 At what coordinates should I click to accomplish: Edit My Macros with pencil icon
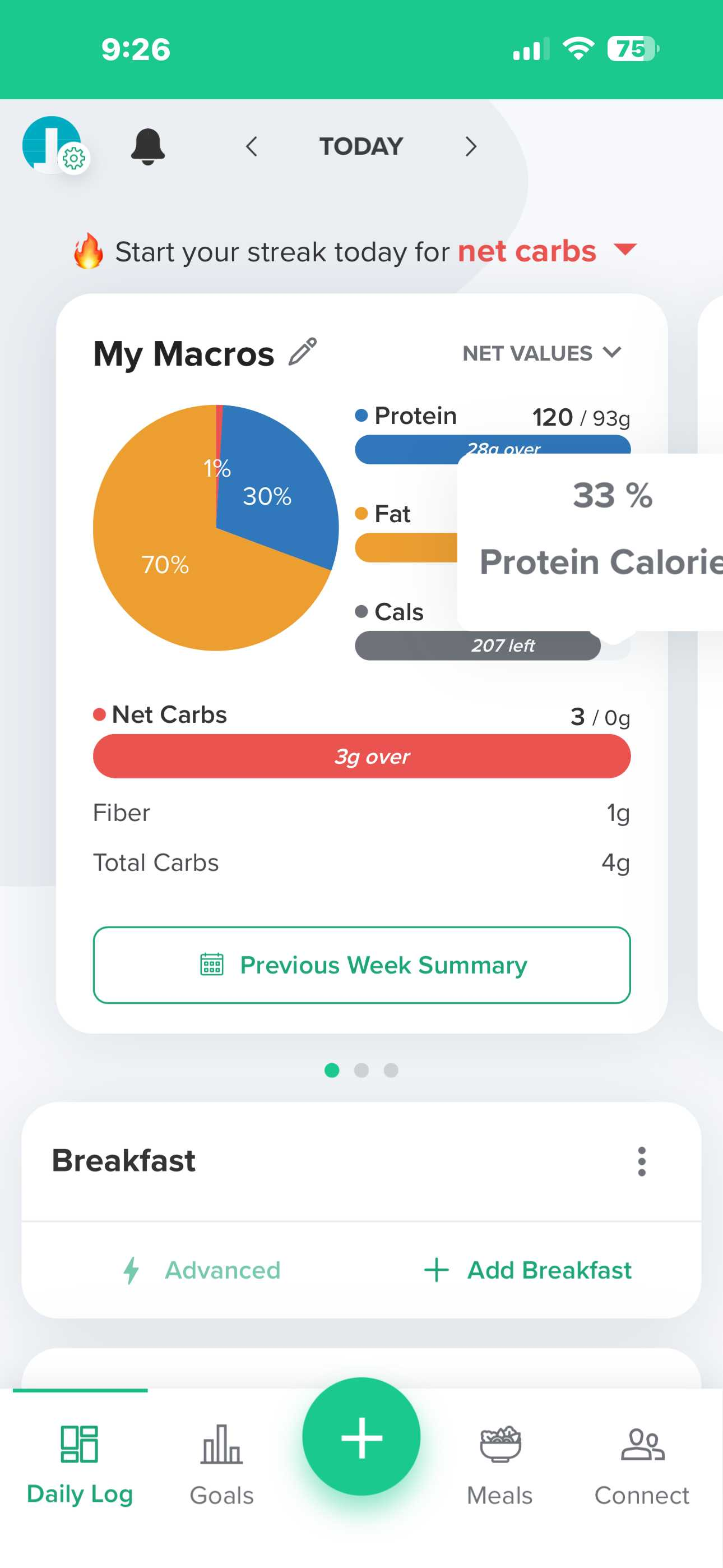click(303, 352)
